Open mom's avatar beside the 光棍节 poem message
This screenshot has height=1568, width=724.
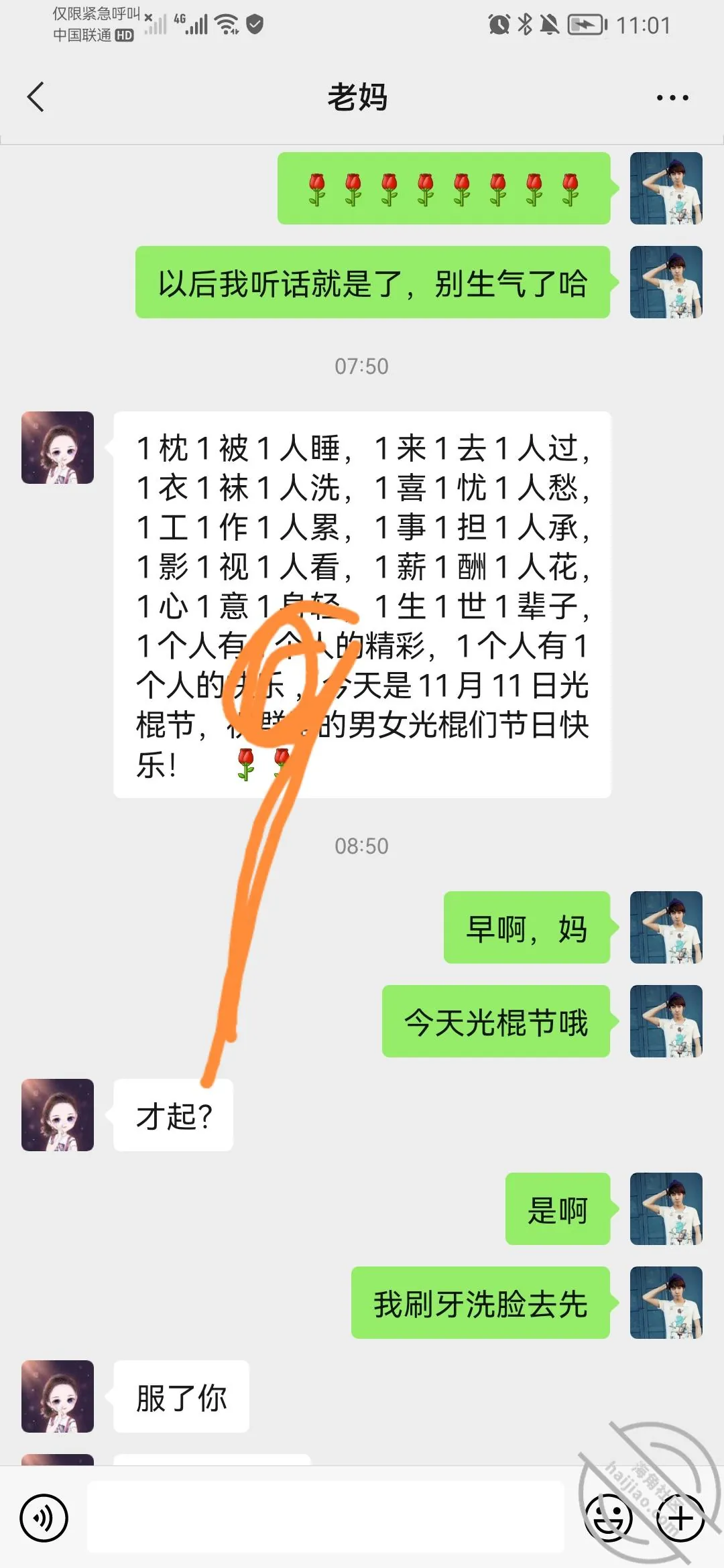tap(58, 448)
